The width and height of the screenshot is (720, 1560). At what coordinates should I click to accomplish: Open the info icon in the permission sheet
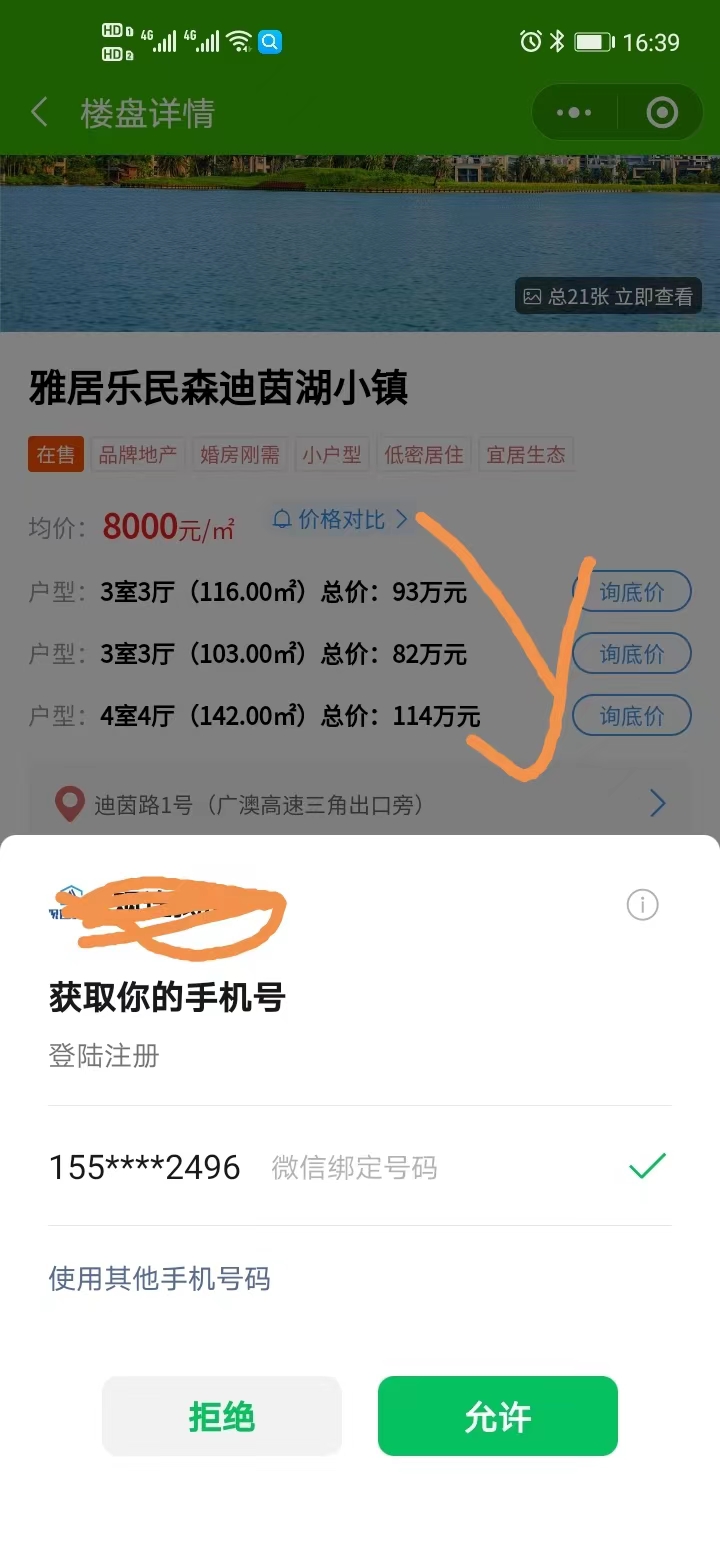click(642, 905)
